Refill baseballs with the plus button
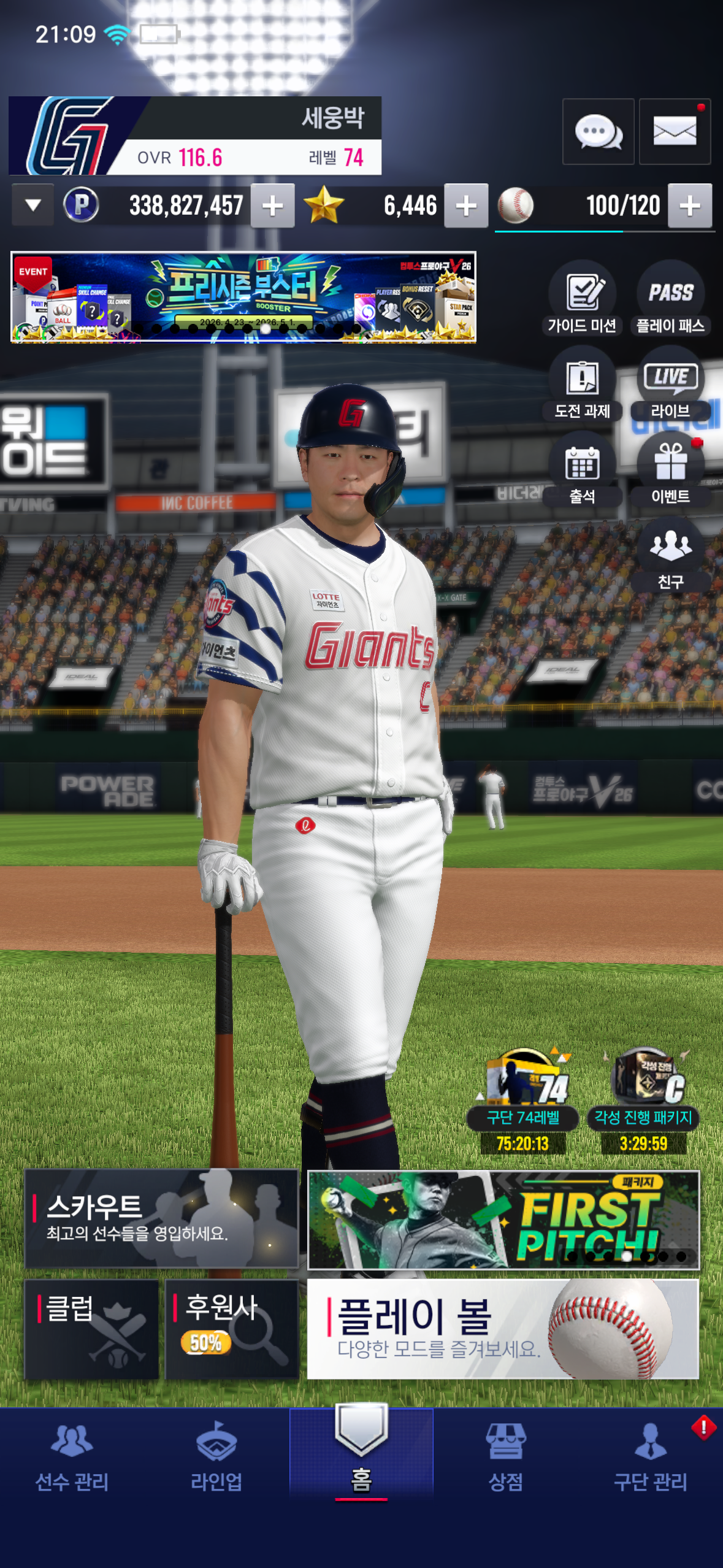This screenshot has width=723, height=1568. [690, 206]
